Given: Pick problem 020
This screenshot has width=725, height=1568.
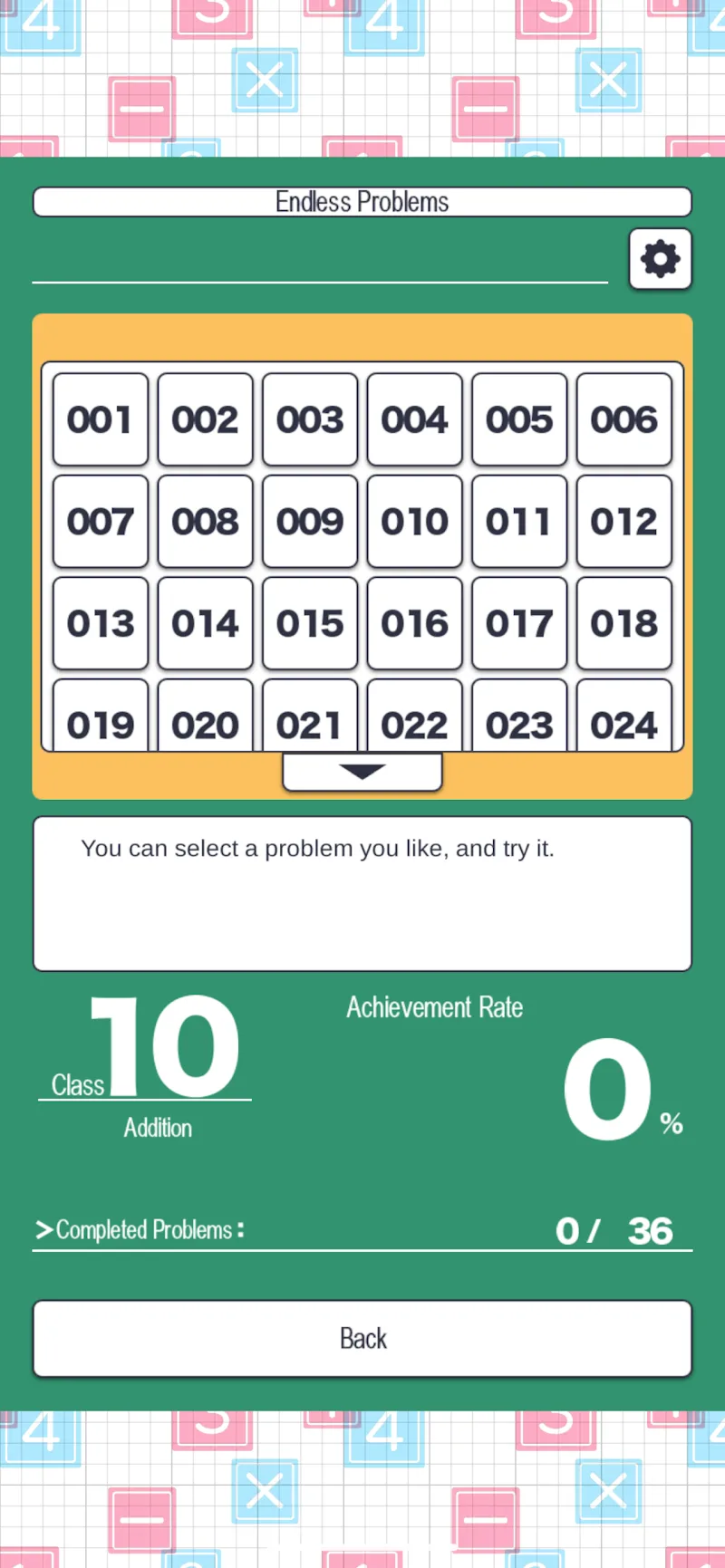Looking at the screenshot, I should (205, 720).
